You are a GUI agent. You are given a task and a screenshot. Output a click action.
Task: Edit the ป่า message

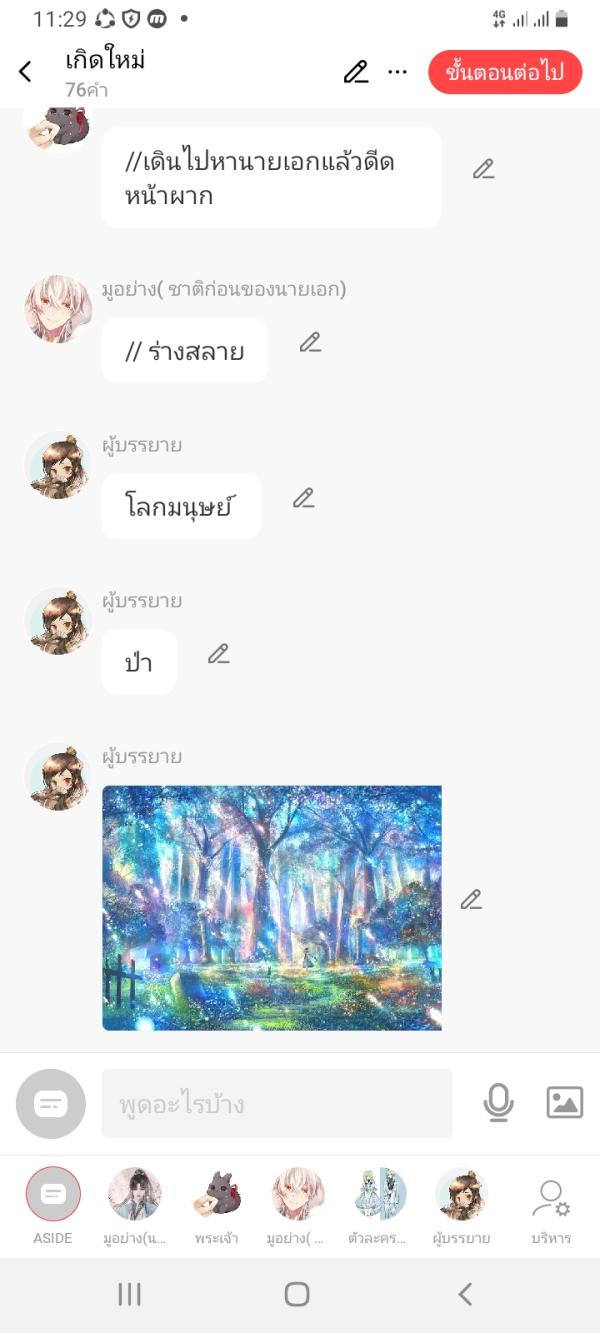(219, 654)
